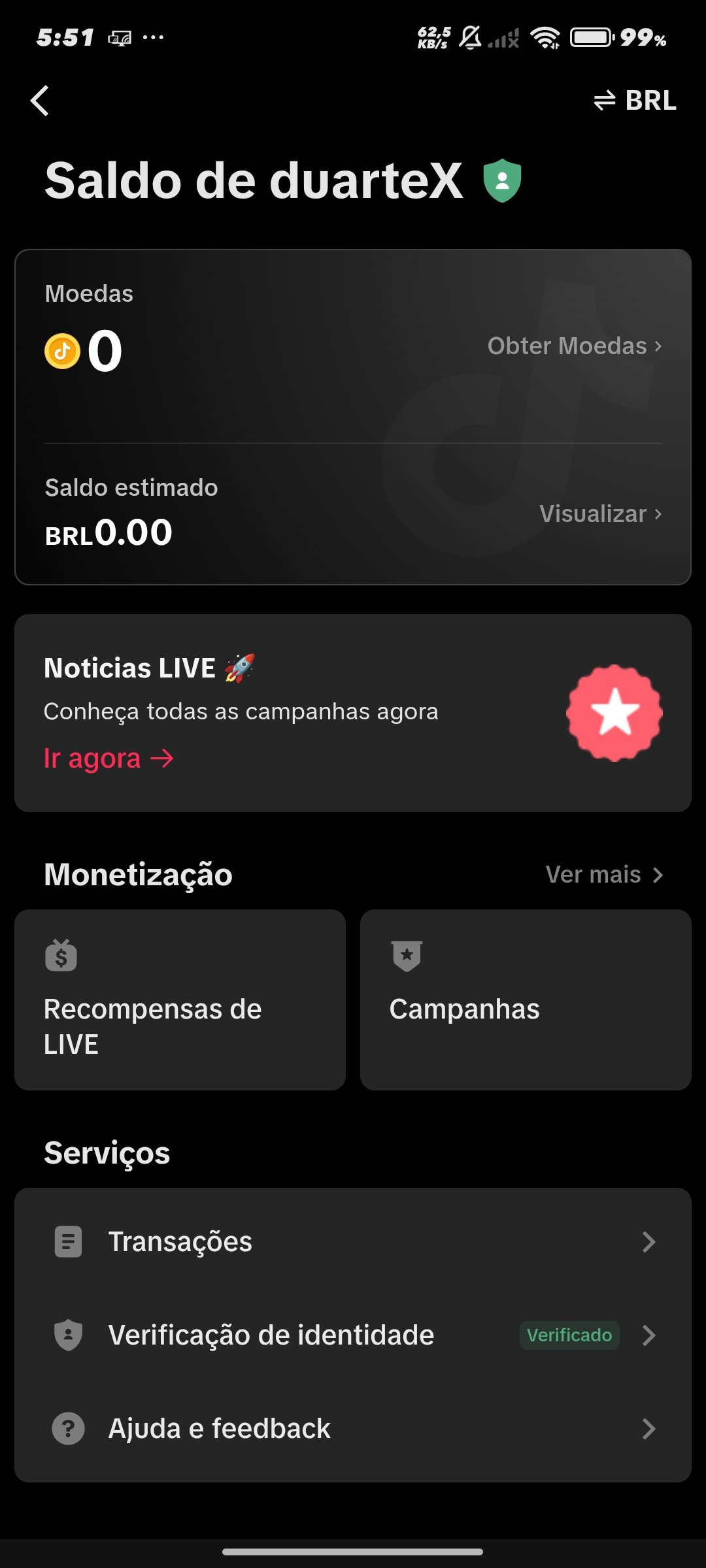Open Verificação de identidade row
The image size is (706, 1568).
(x=353, y=1335)
